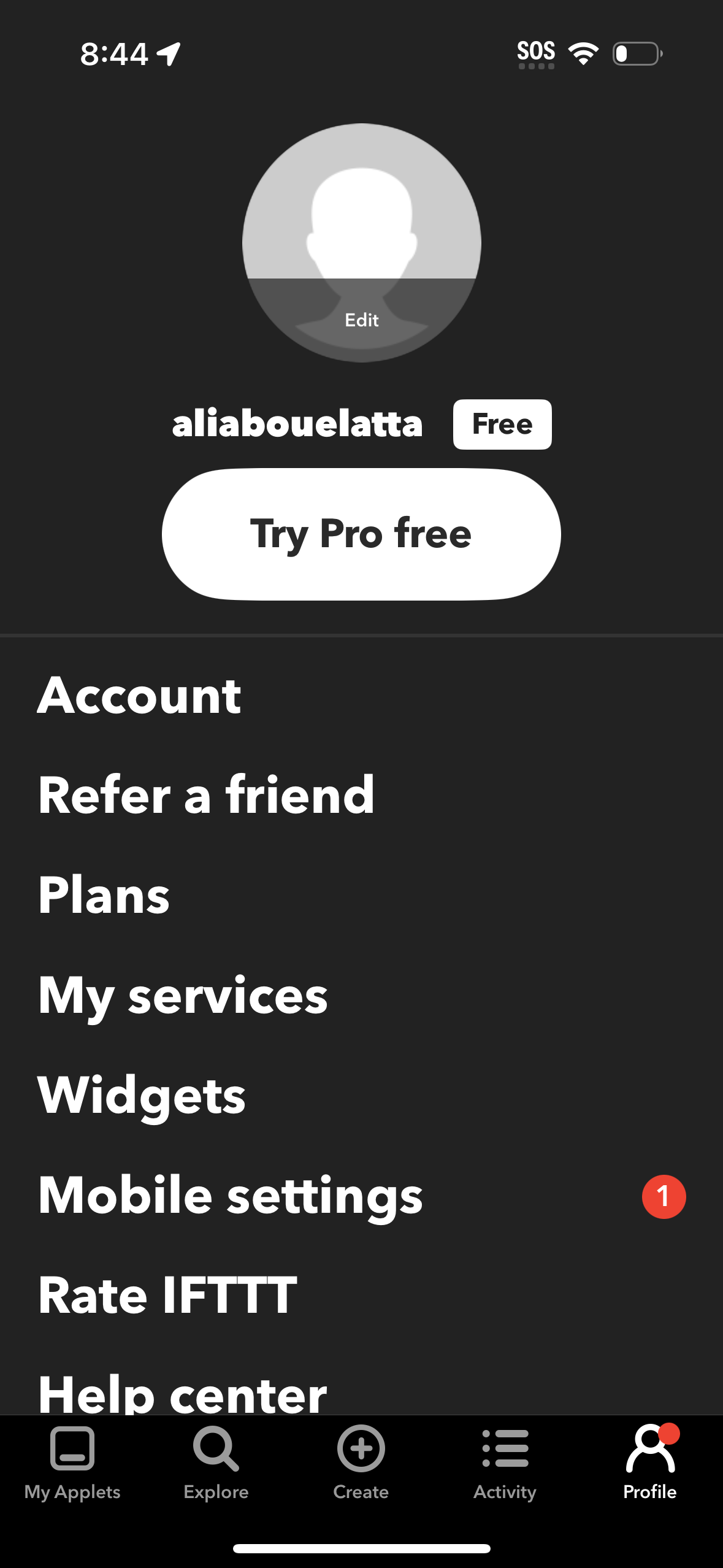
Task: Open the Account menu item
Action: 139,695
